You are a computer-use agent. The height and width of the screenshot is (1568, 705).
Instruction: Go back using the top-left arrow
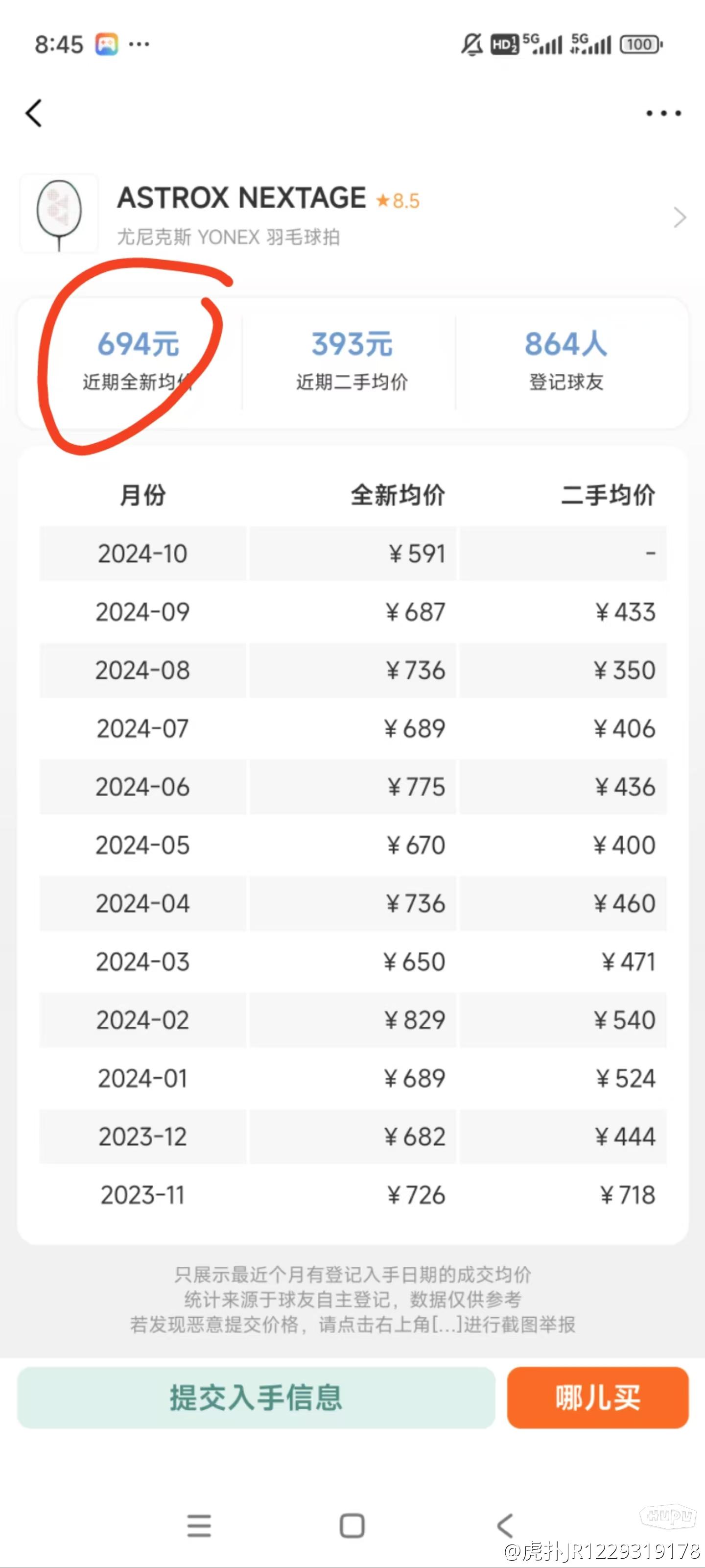coord(34,113)
